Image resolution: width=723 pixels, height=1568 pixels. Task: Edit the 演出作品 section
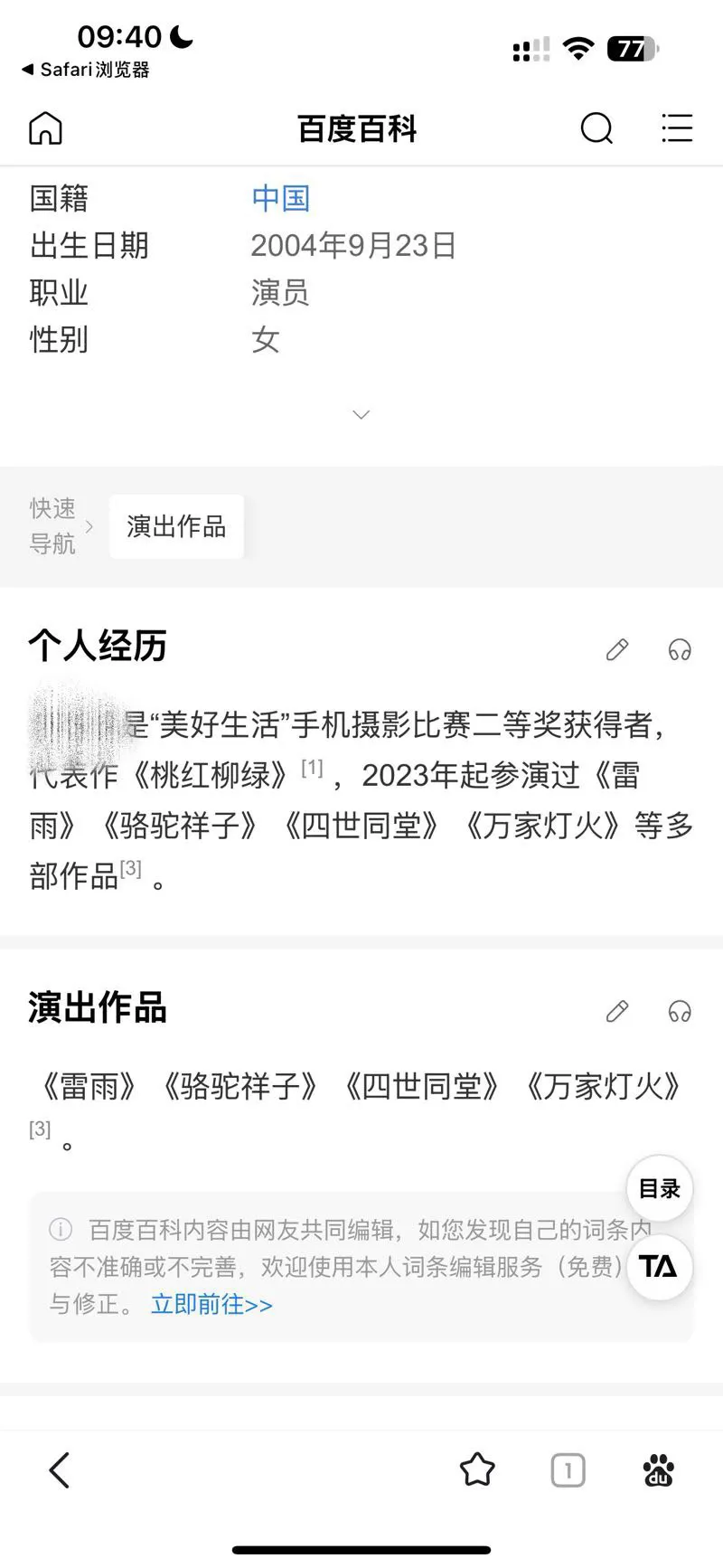tap(617, 1011)
